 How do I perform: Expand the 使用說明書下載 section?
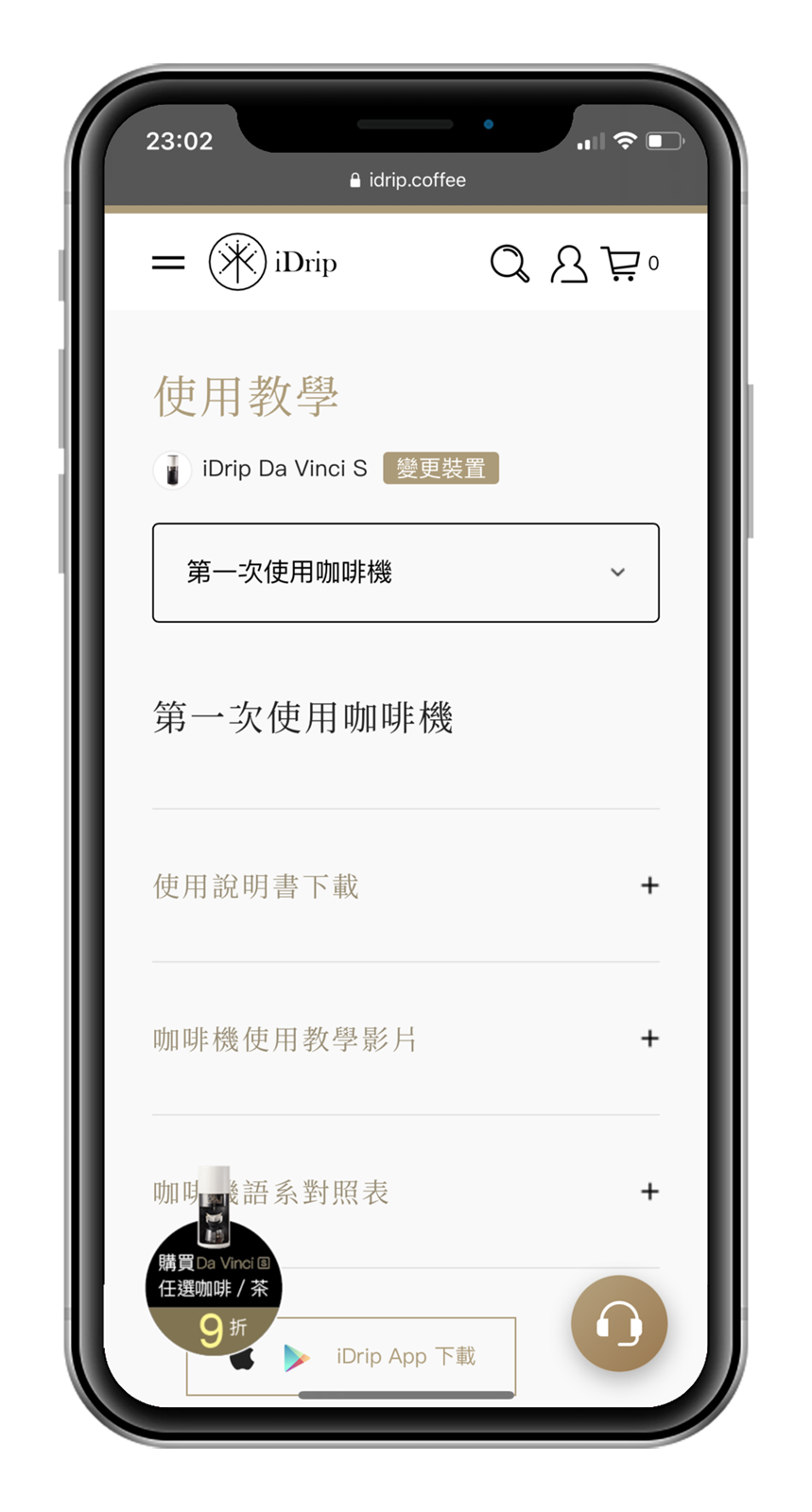point(649,885)
